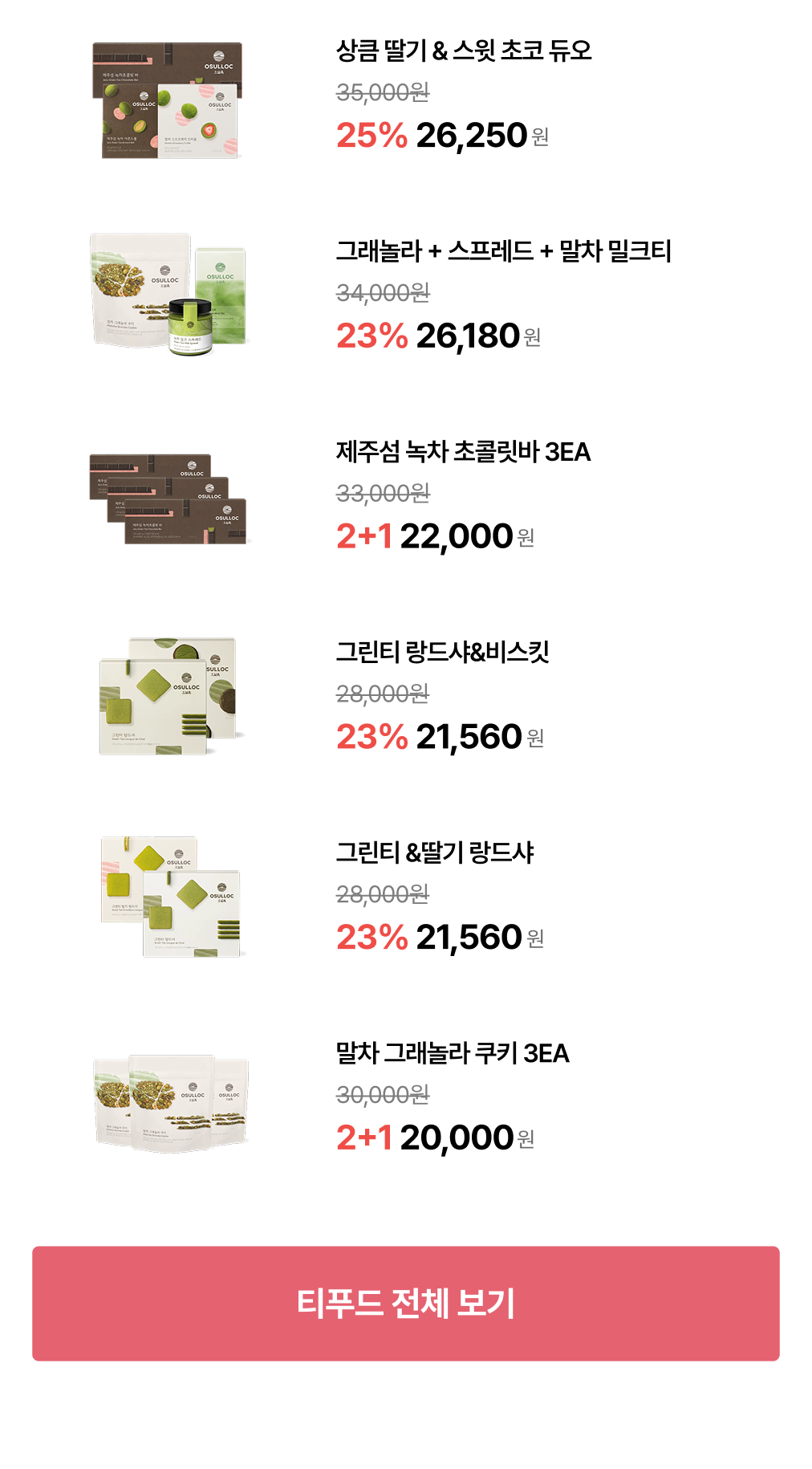Image resolution: width=812 pixels, height=1469 pixels.
Task: View the 말차 그래놀라 쿠키 3EA deal
Action: 405,1097
